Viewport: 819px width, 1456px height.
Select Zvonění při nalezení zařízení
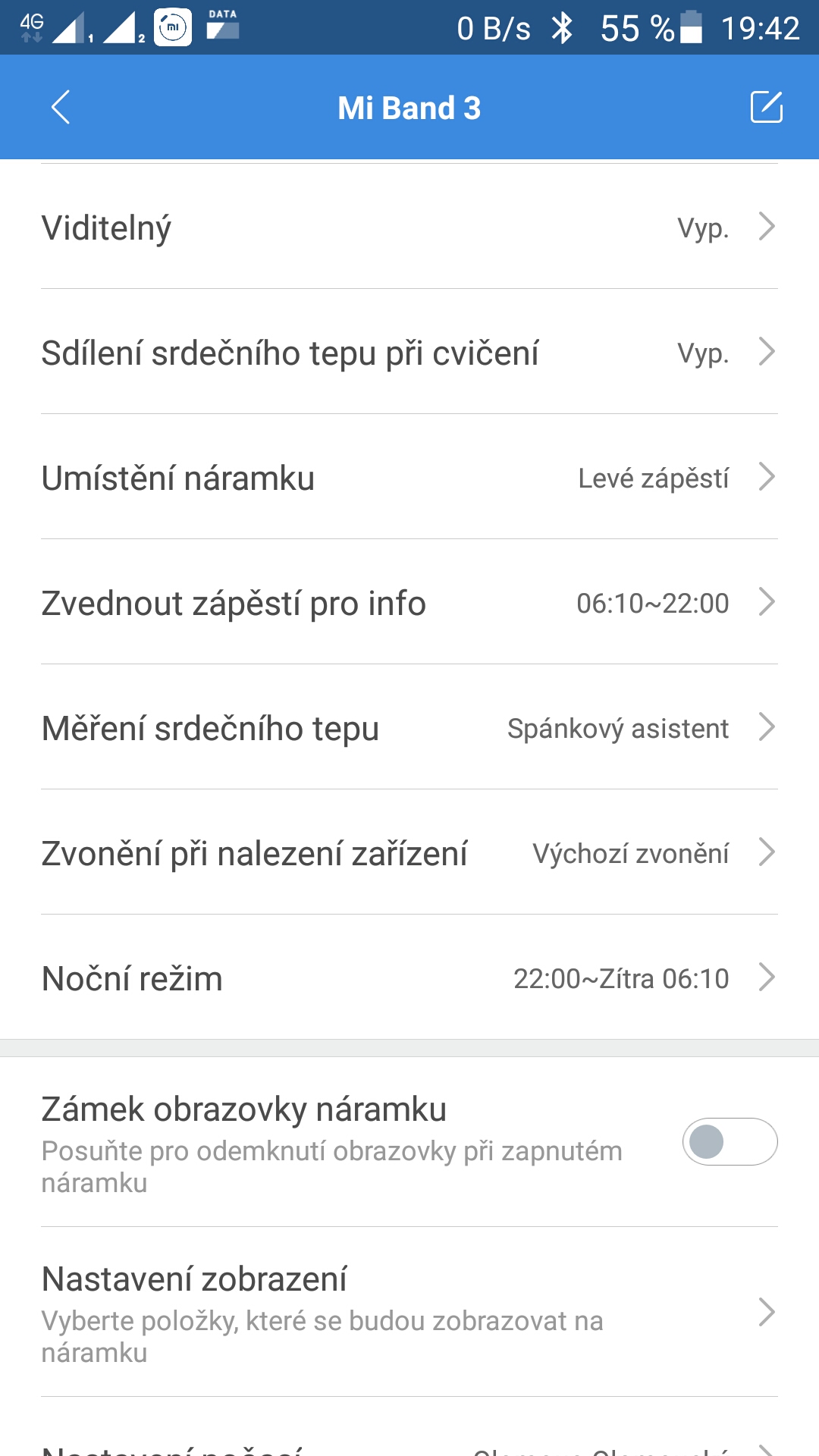pyautogui.click(x=409, y=853)
